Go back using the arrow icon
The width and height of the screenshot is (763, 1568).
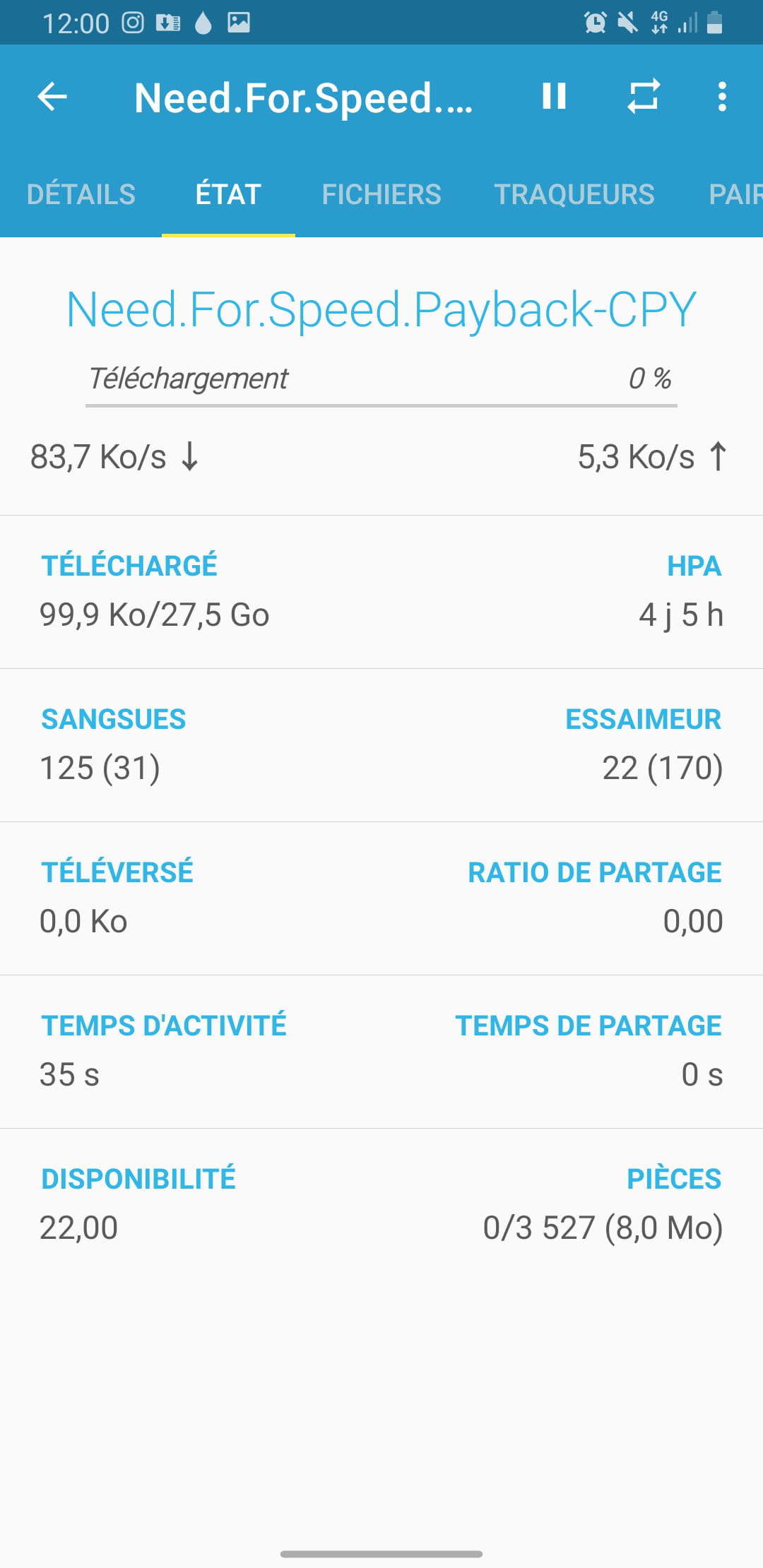(52, 97)
